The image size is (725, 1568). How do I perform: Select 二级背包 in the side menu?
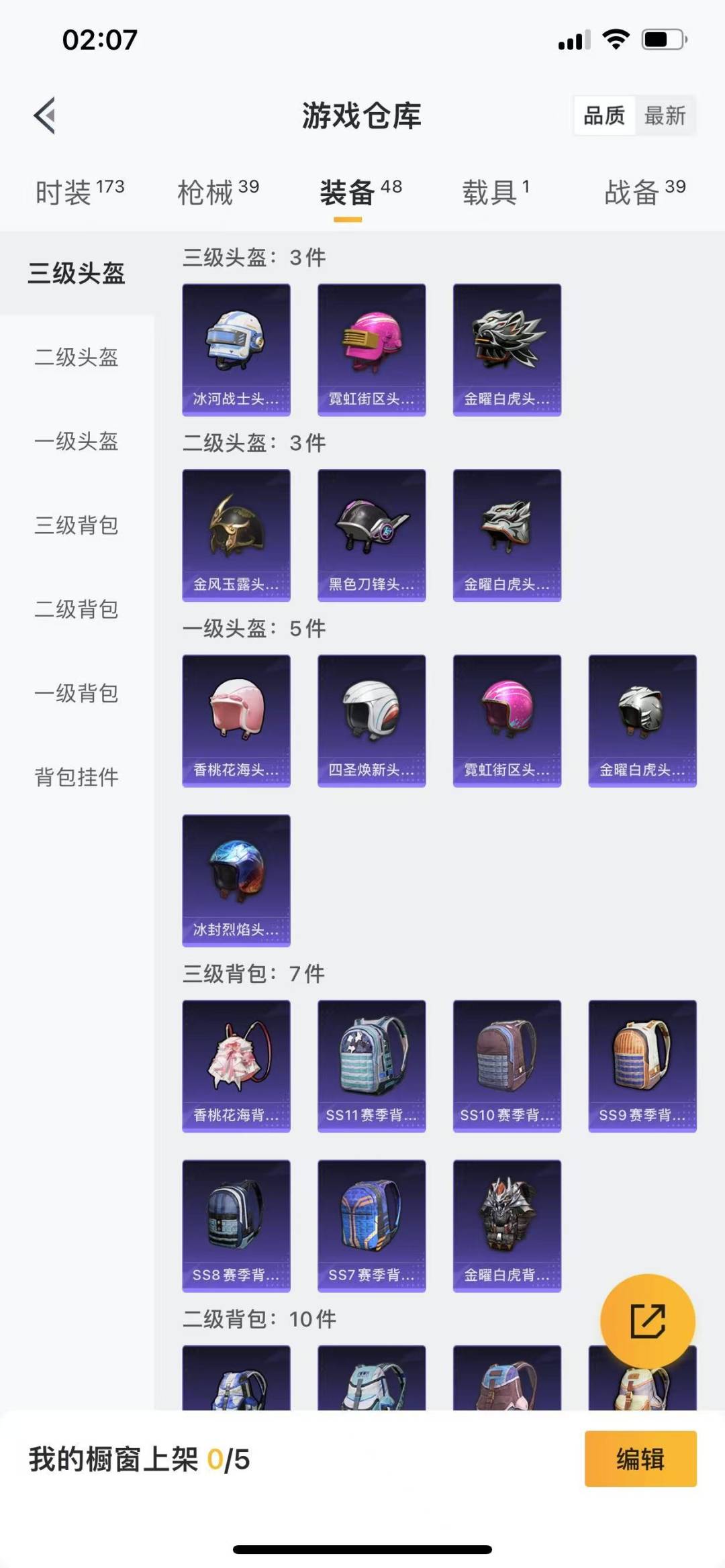77,609
